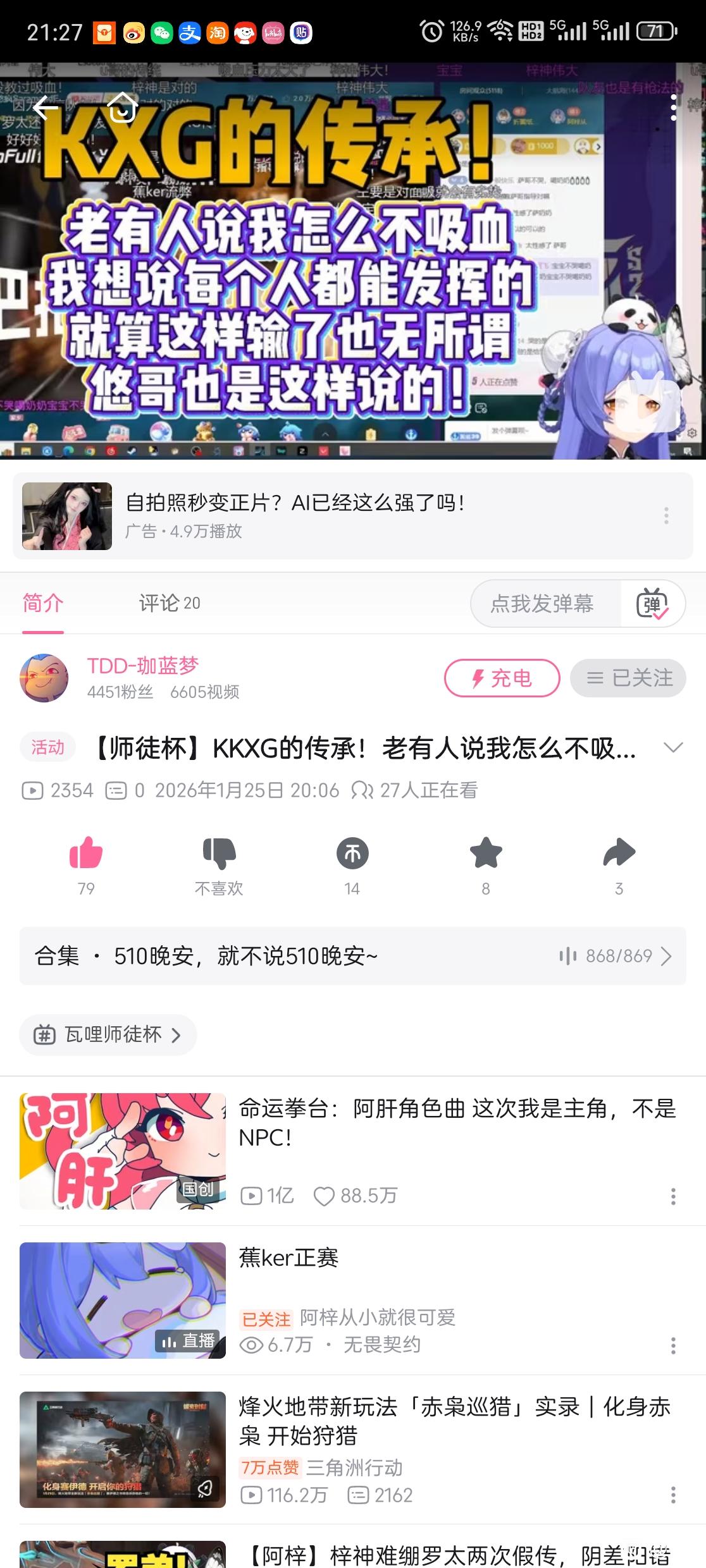Tap the 充电 button
This screenshot has height=1568, width=706.
tap(502, 678)
